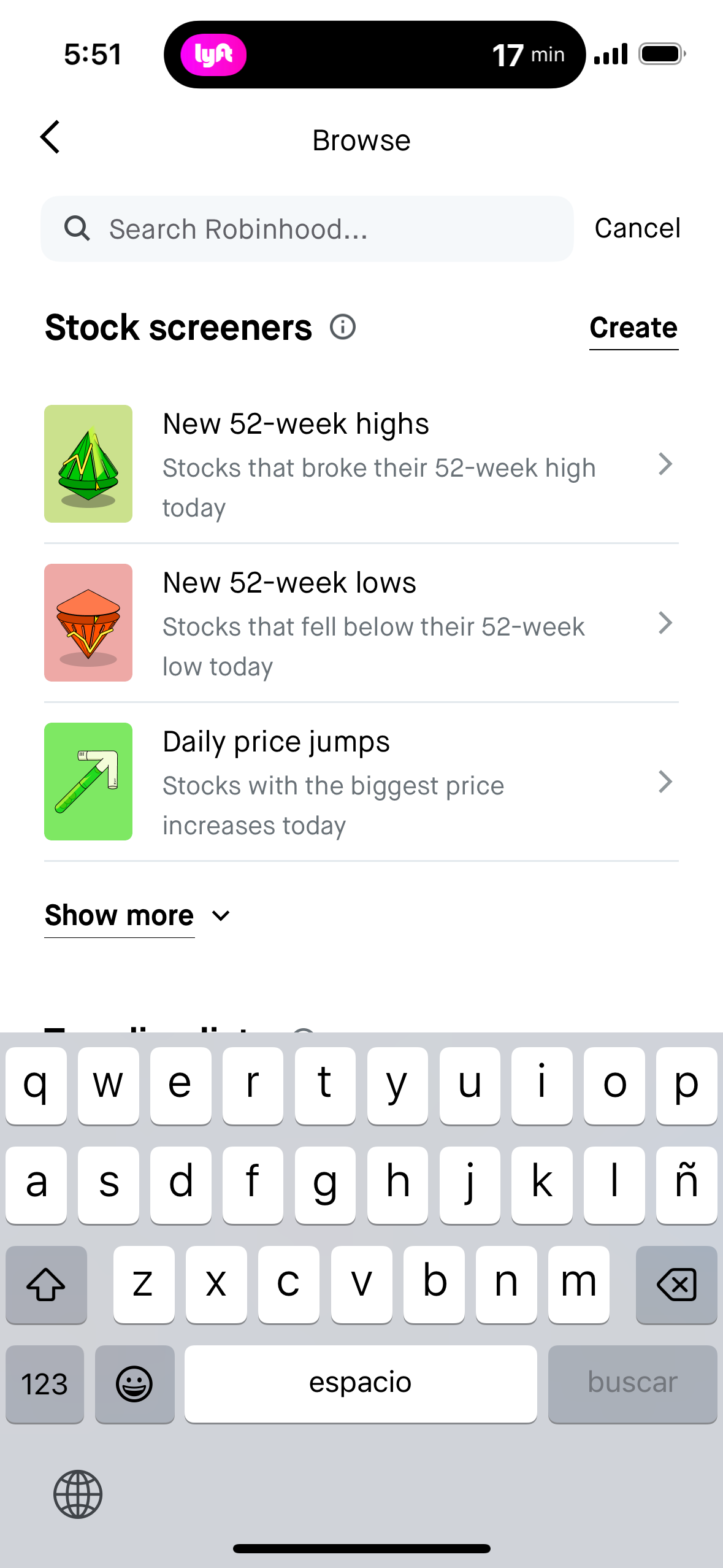The height and width of the screenshot is (1568, 723).
Task: Select the New 52-week highs screener thumbnail
Action: (88, 463)
